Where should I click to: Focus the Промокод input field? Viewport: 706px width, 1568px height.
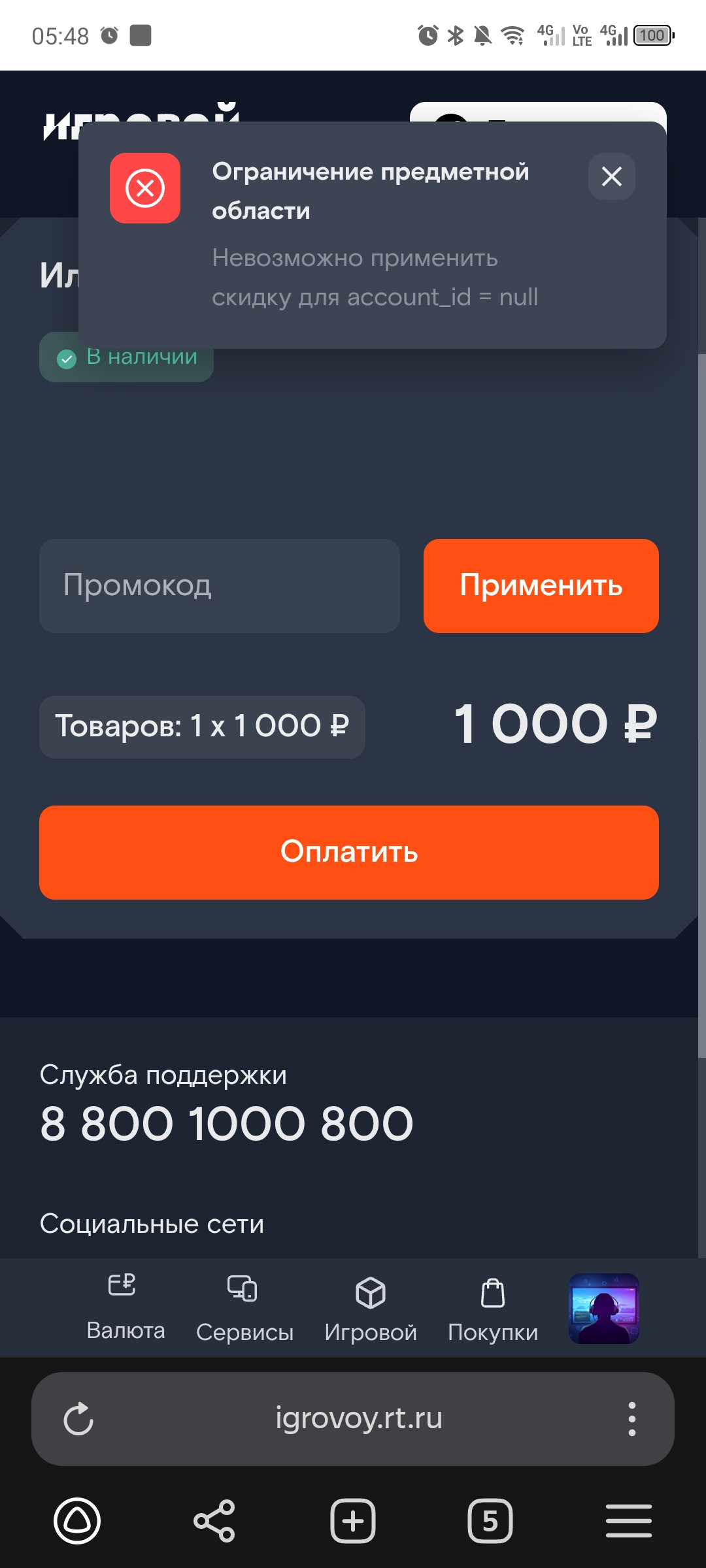(219, 585)
